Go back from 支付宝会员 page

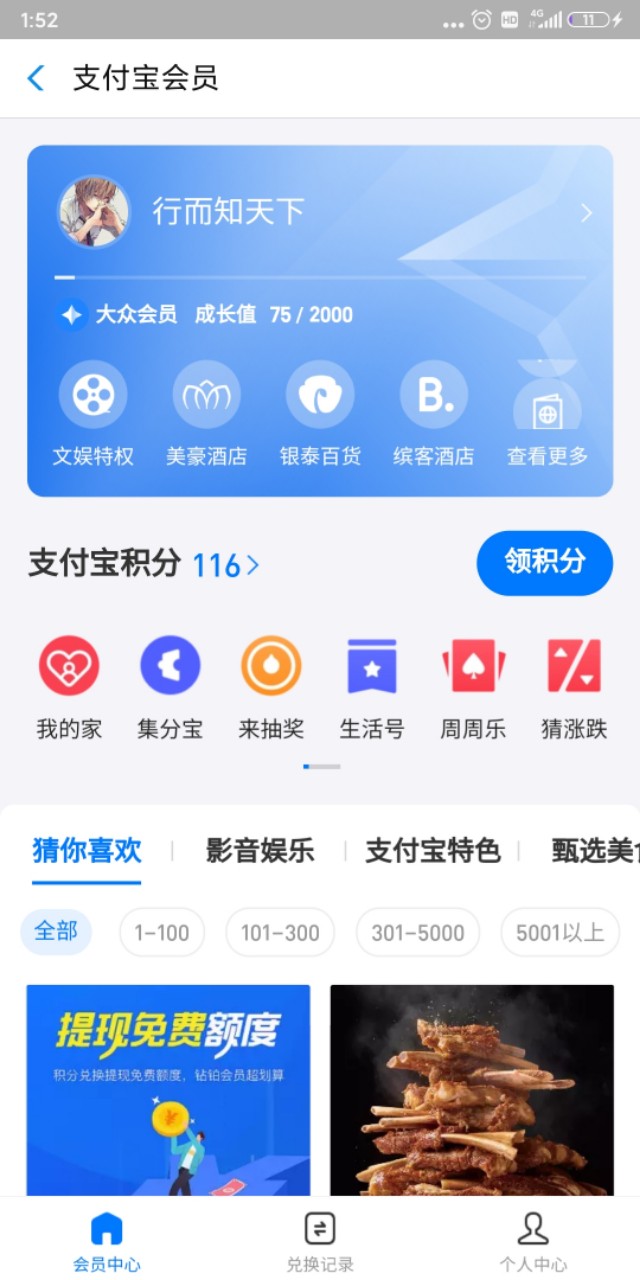point(36,78)
